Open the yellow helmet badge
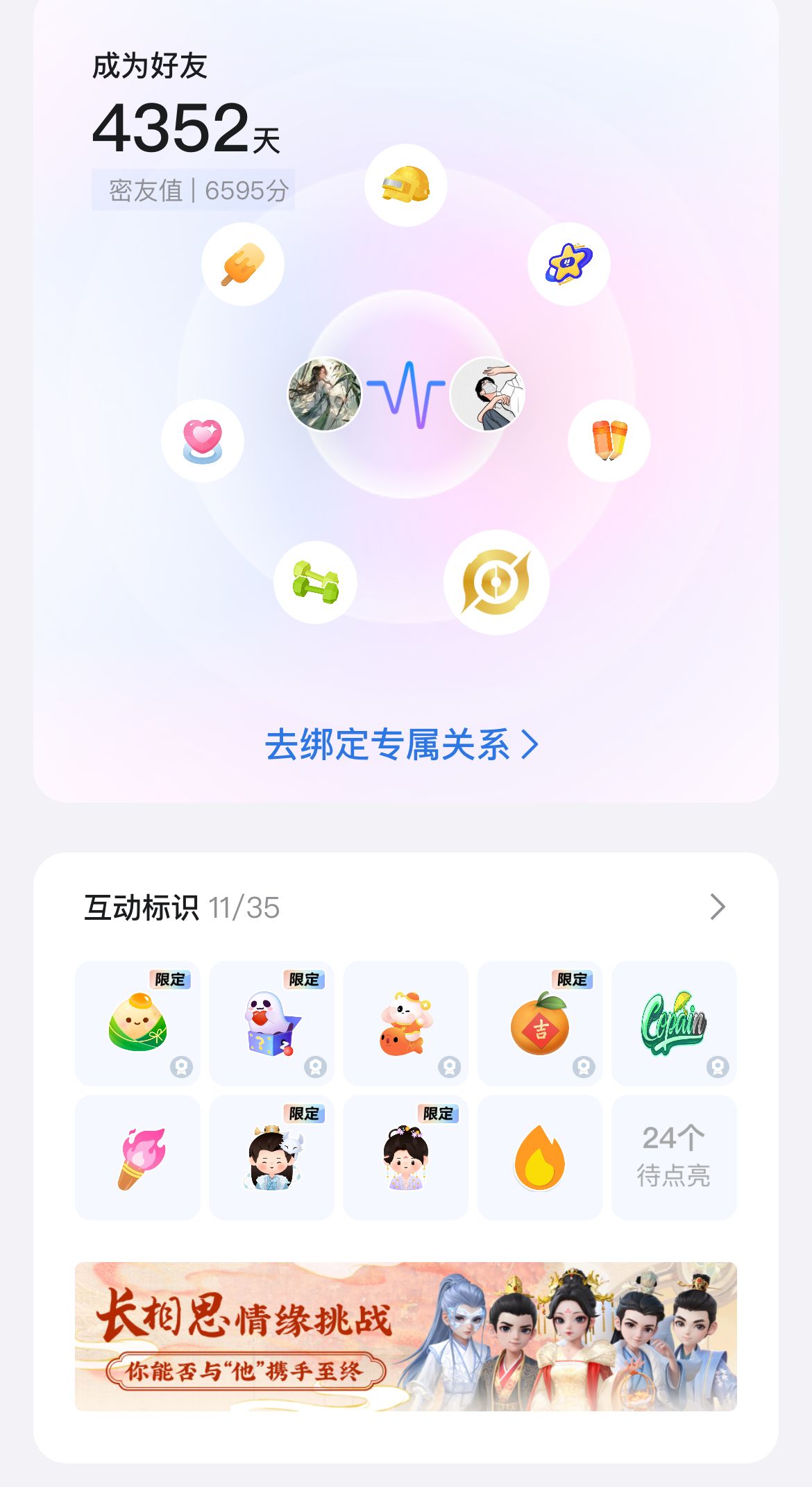812x1487 pixels. click(406, 185)
